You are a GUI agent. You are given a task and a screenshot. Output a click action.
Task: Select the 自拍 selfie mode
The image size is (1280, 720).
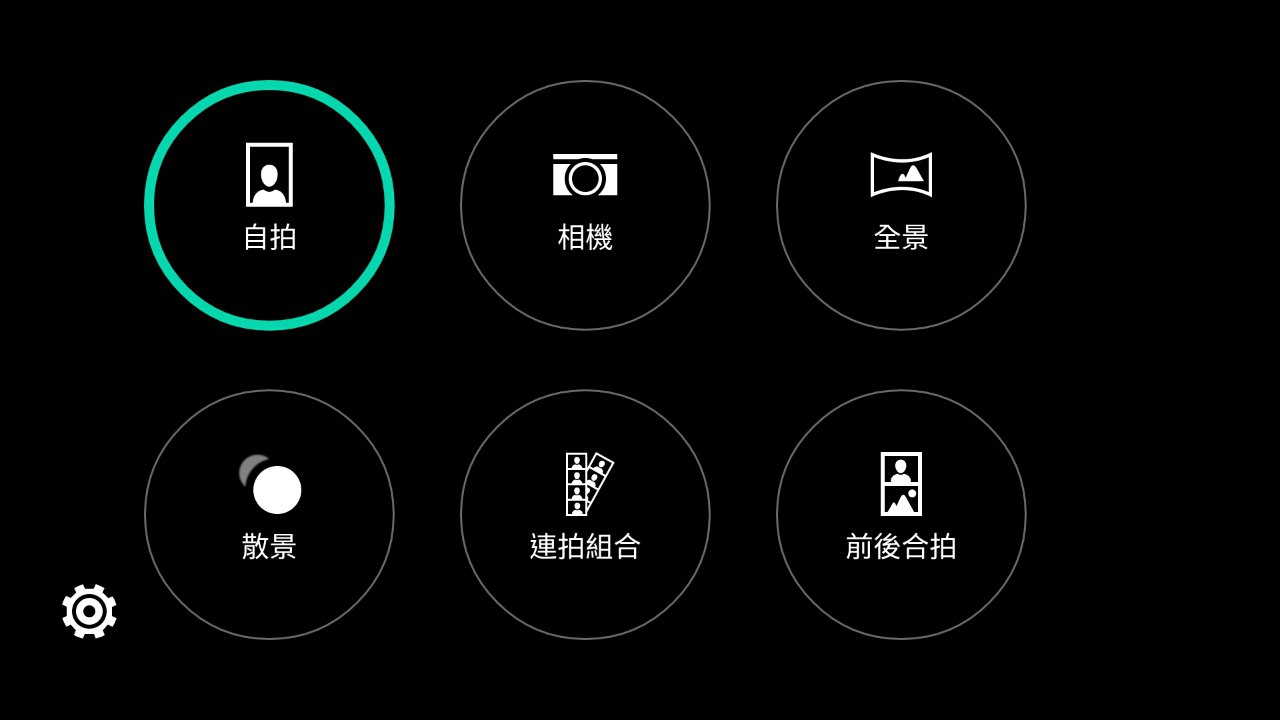coord(269,205)
